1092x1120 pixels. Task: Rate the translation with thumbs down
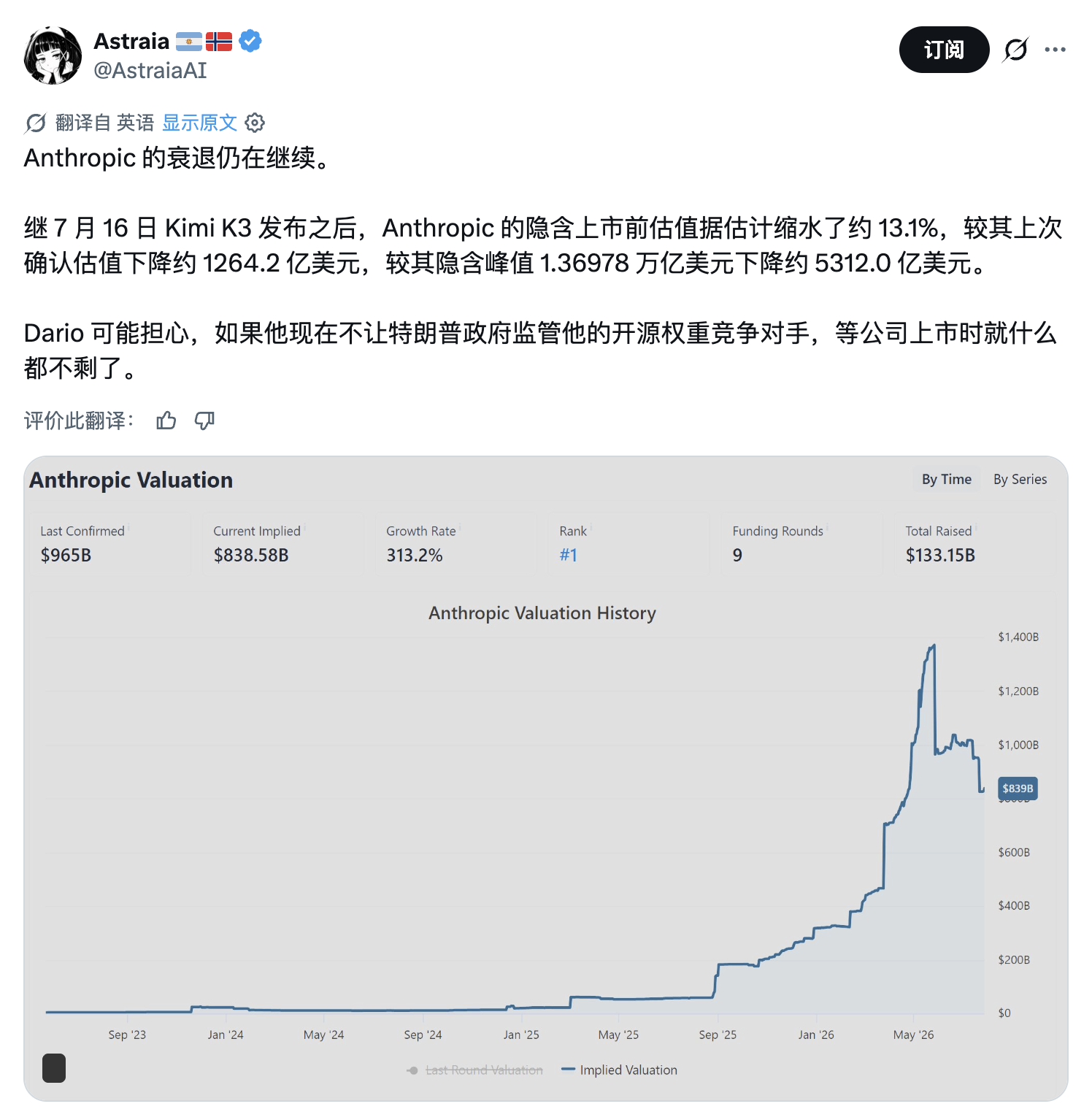click(204, 421)
